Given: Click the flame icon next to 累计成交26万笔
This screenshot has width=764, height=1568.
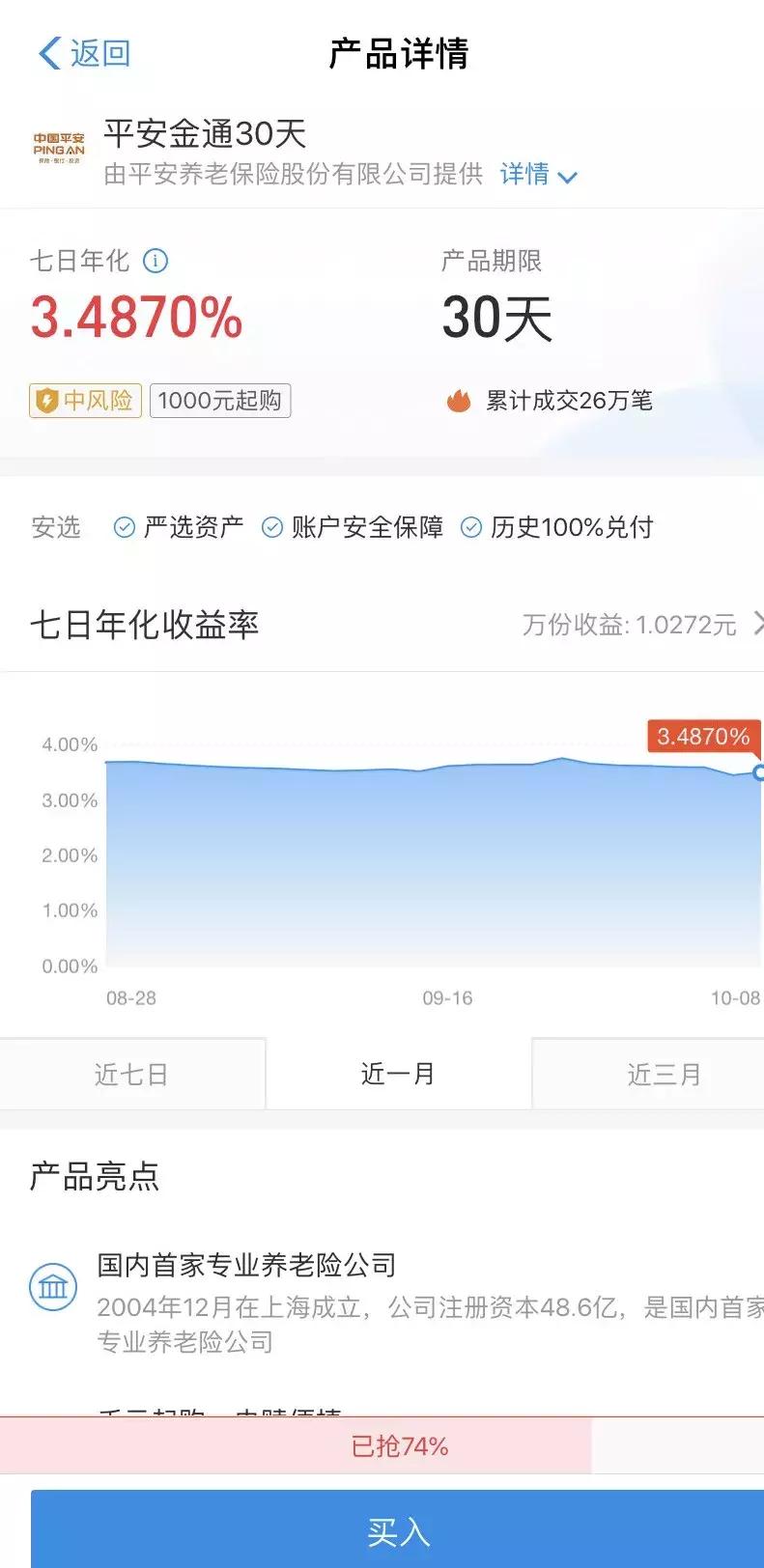Looking at the screenshot, I should (x=458, y=400).
